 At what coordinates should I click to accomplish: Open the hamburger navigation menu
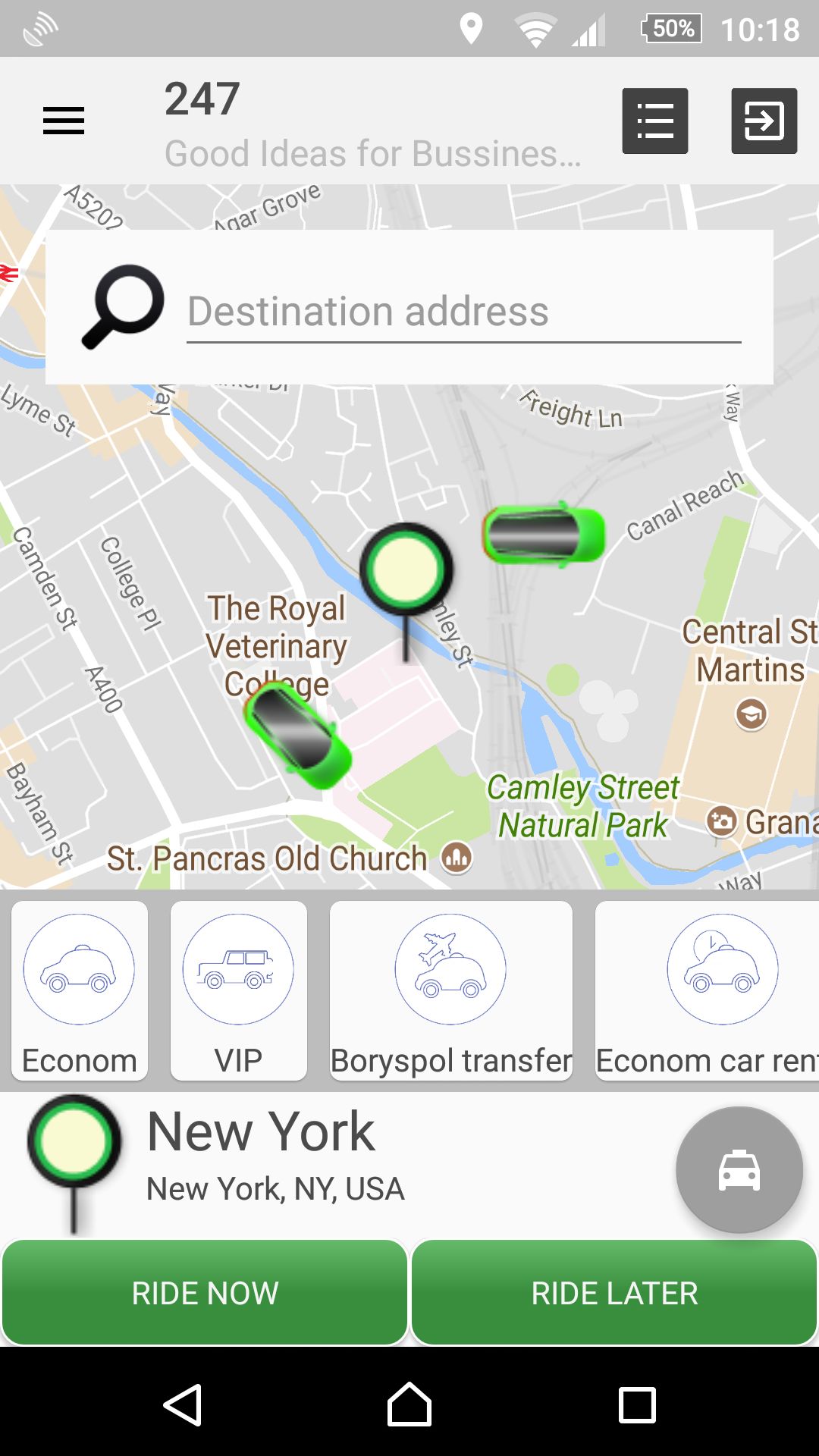point(64,121)
